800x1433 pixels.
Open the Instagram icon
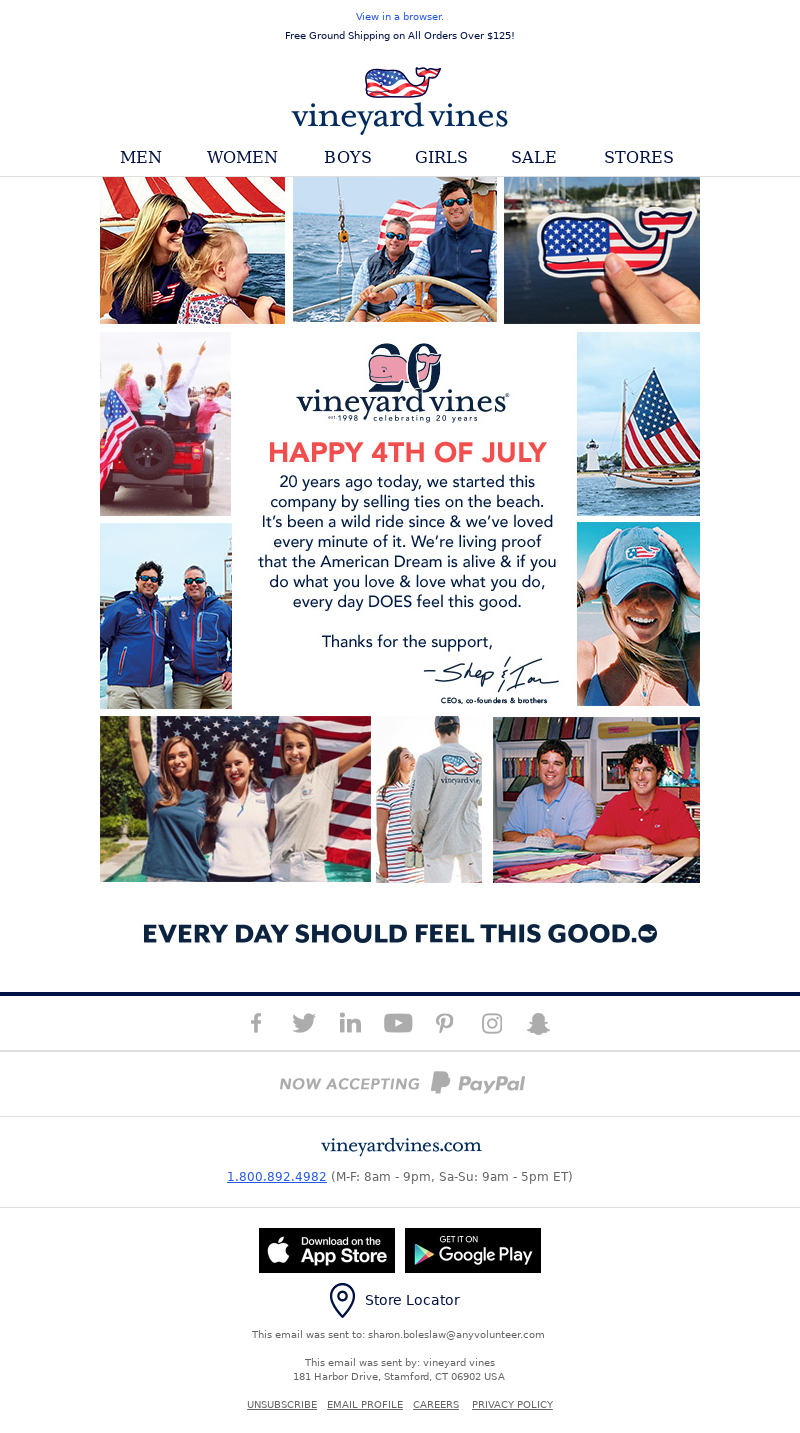pos(492,1023)
